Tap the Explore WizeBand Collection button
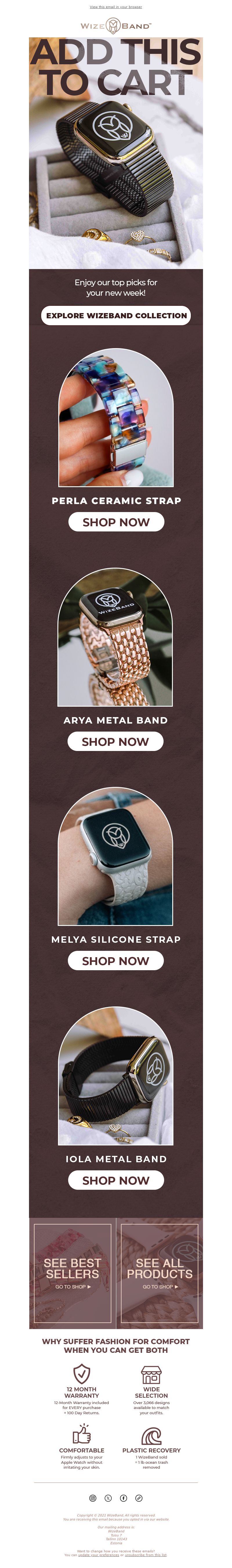232x1568 pixels. click(116, 315)
